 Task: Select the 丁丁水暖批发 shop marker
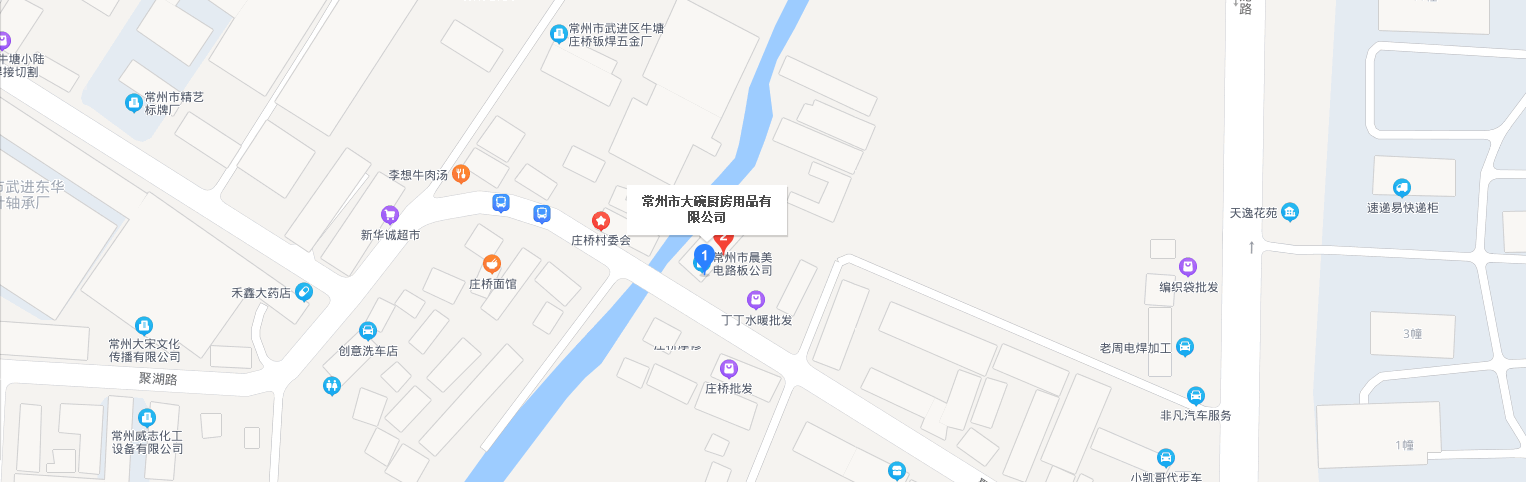point(757,299)
